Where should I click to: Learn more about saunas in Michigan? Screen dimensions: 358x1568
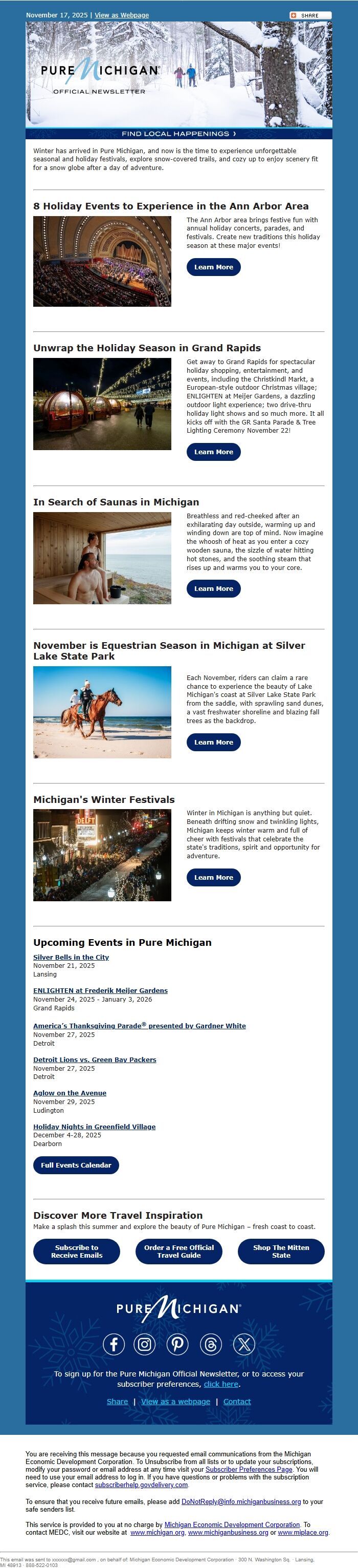[213, 588]
